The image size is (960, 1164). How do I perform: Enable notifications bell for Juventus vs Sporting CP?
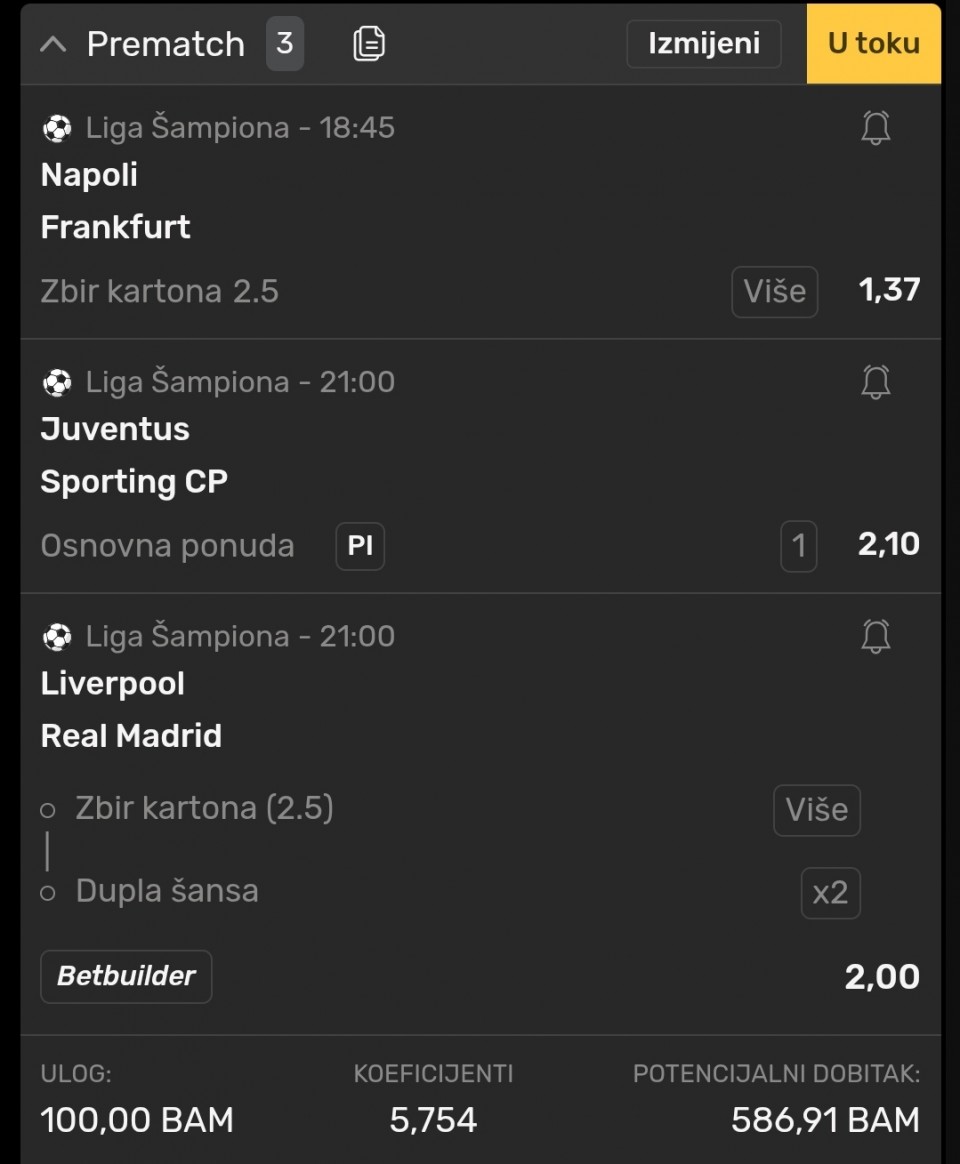tap(875, 382)
